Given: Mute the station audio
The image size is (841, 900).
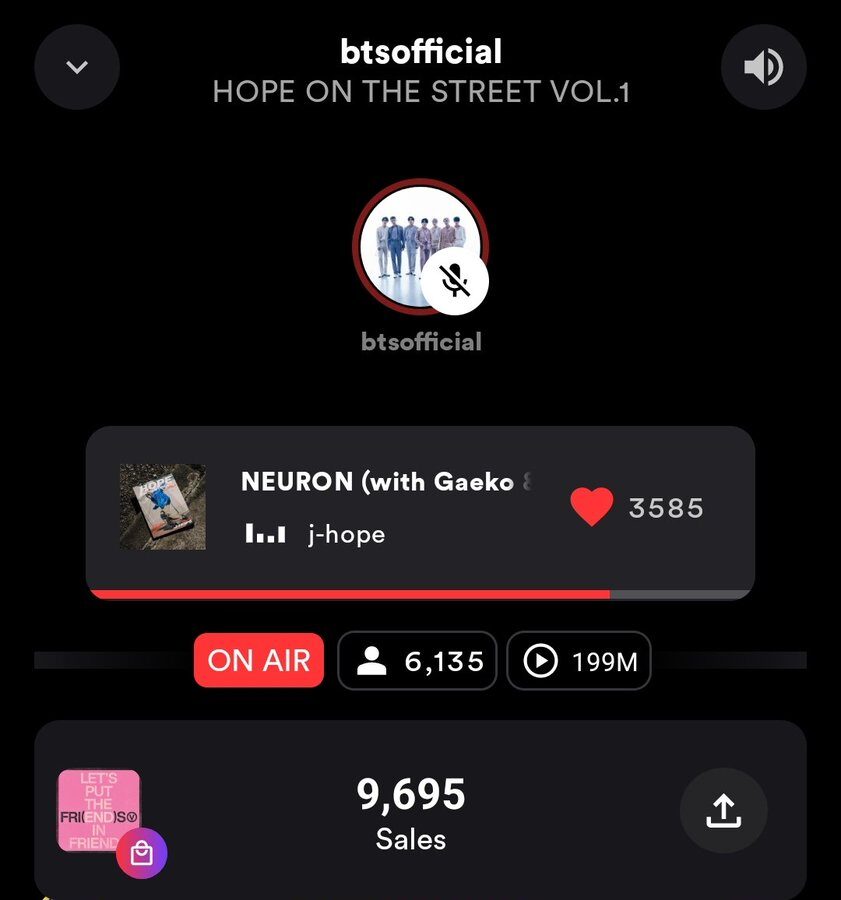Looking at the screenshot, I should 763,67.
